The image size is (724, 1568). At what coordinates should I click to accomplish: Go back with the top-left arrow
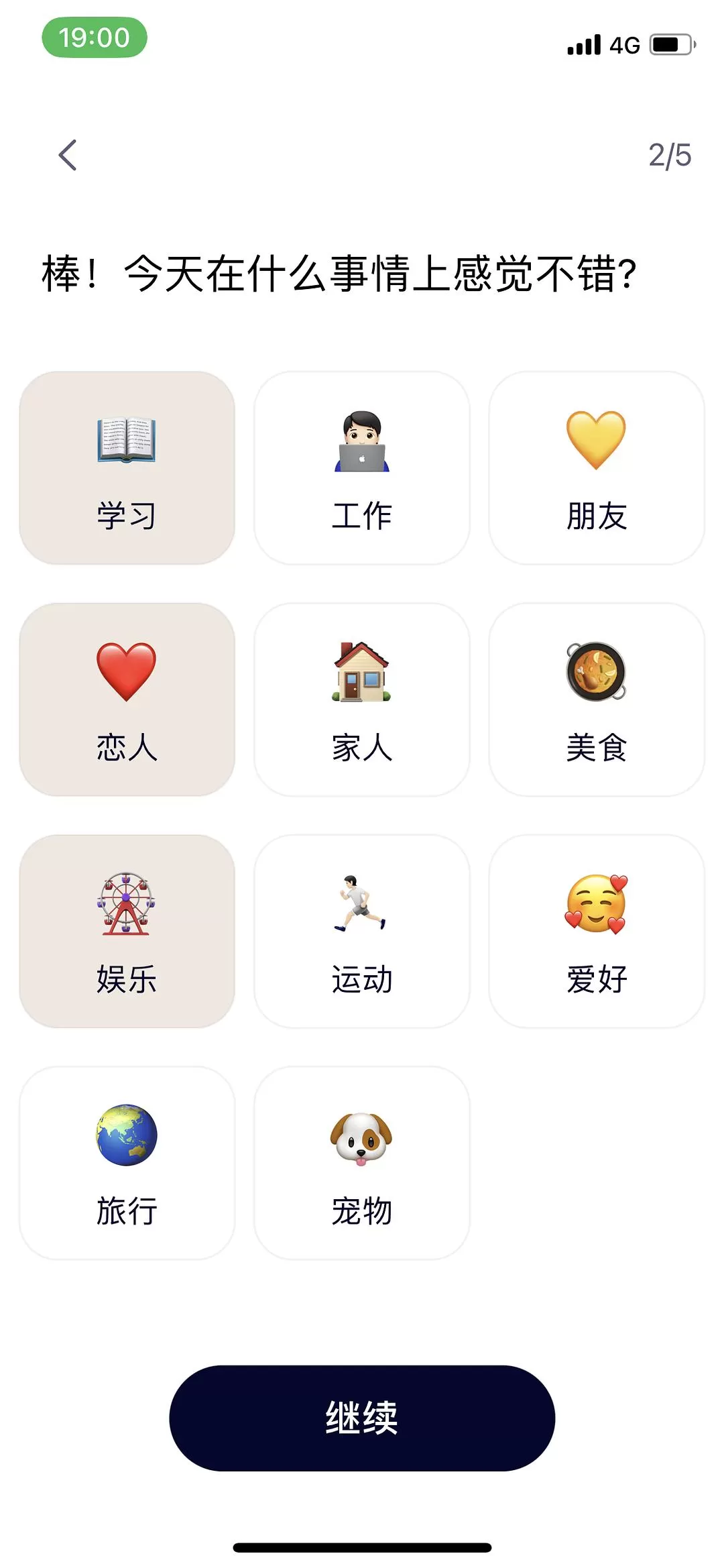coord(68,156)
